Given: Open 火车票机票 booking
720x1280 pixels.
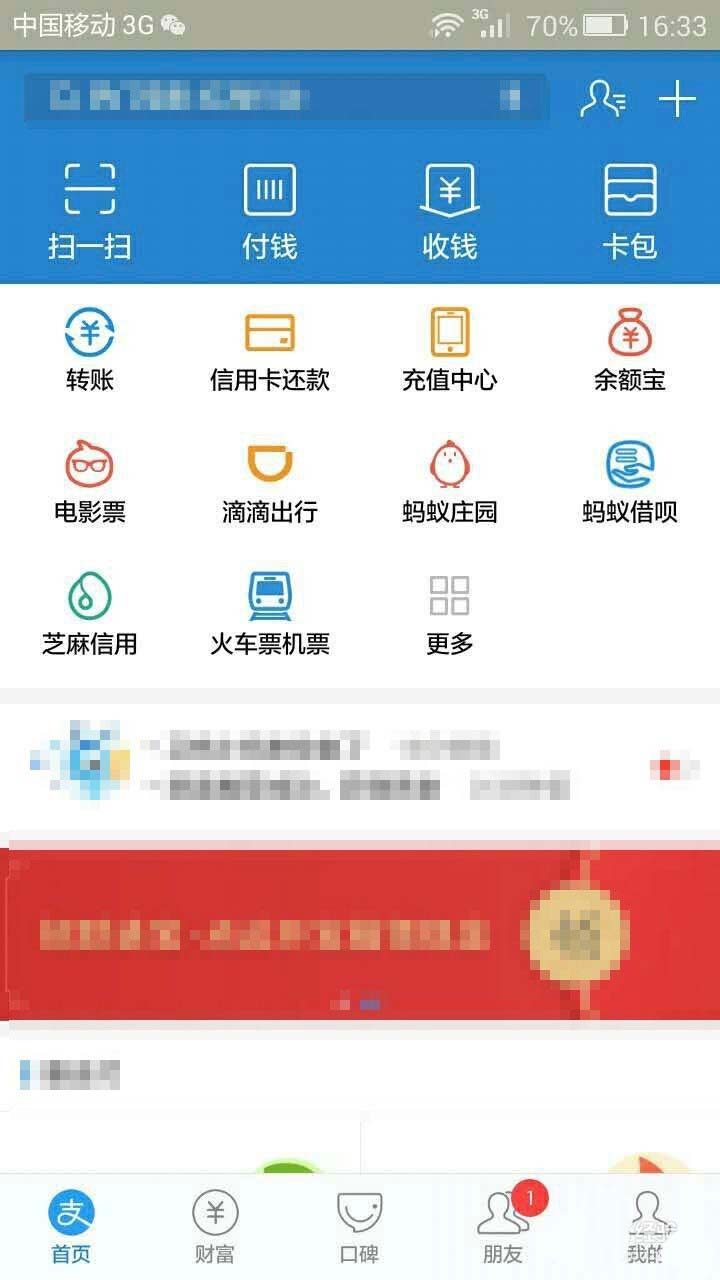Looking at the screenshot, I should tap(270, 614).
